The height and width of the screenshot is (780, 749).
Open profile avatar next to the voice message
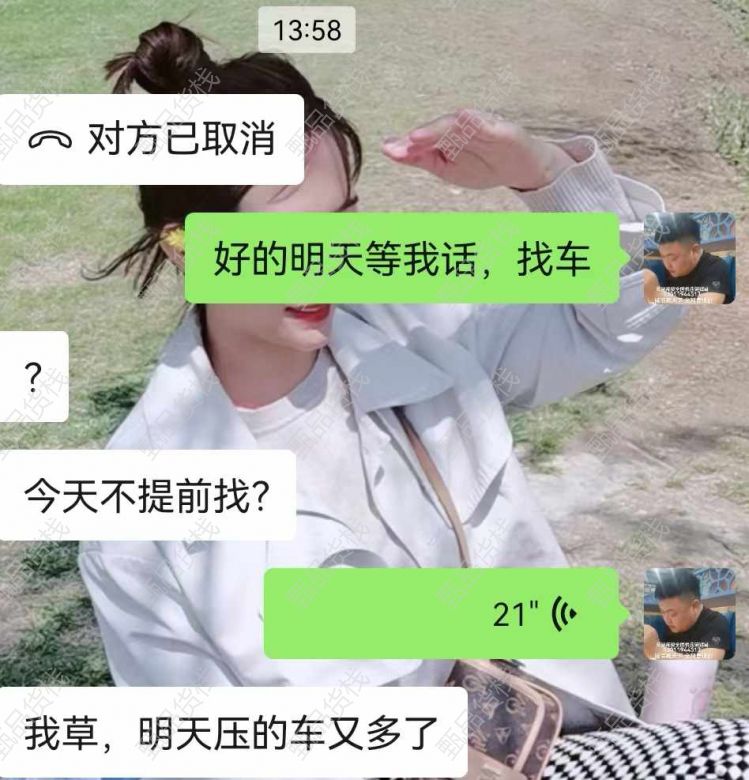point(688,613)
